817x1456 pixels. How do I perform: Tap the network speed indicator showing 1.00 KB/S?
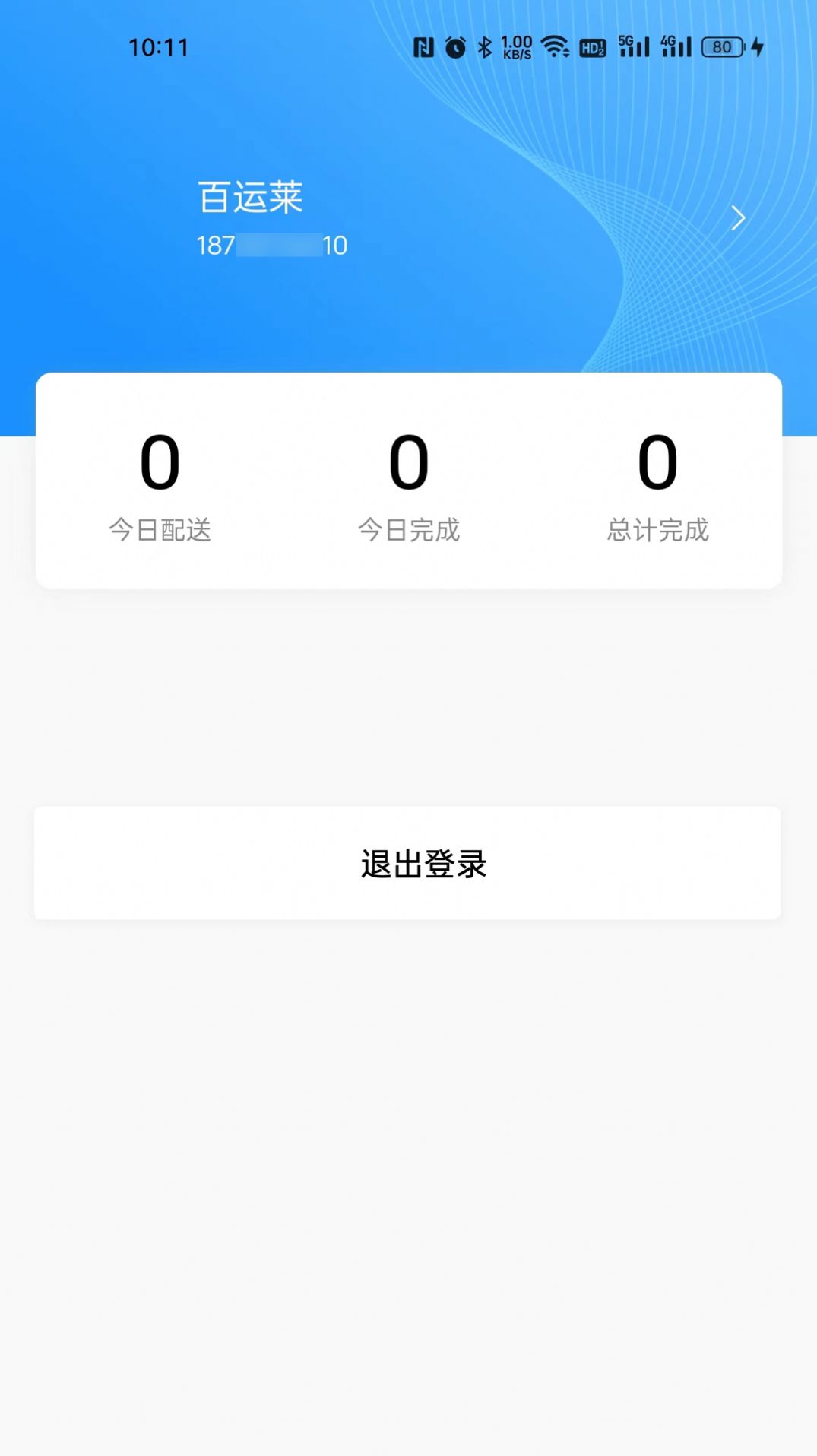click(516, 46)
